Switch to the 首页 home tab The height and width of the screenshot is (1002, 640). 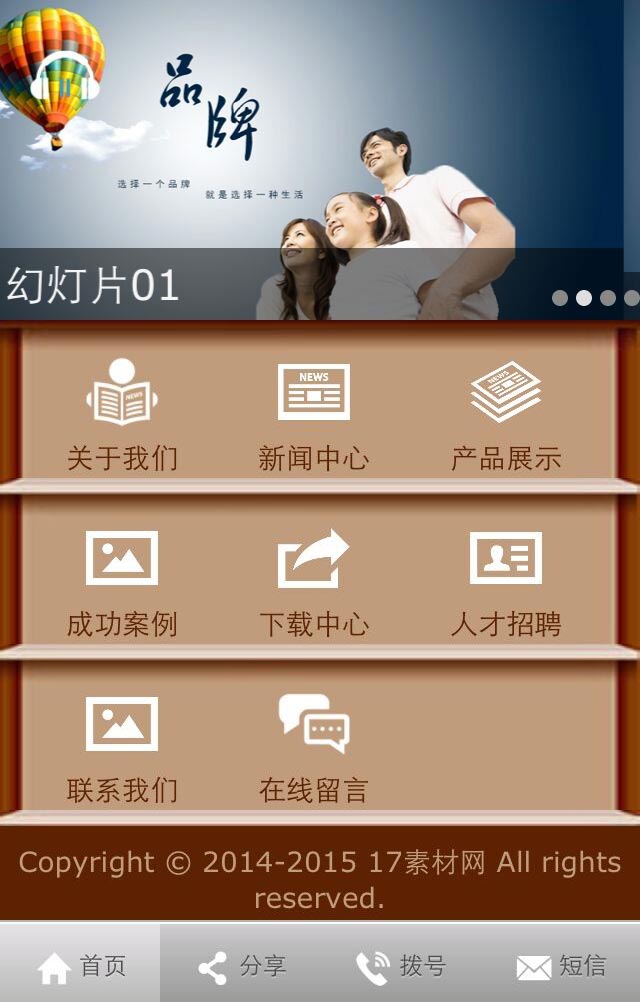pos(80,966)
